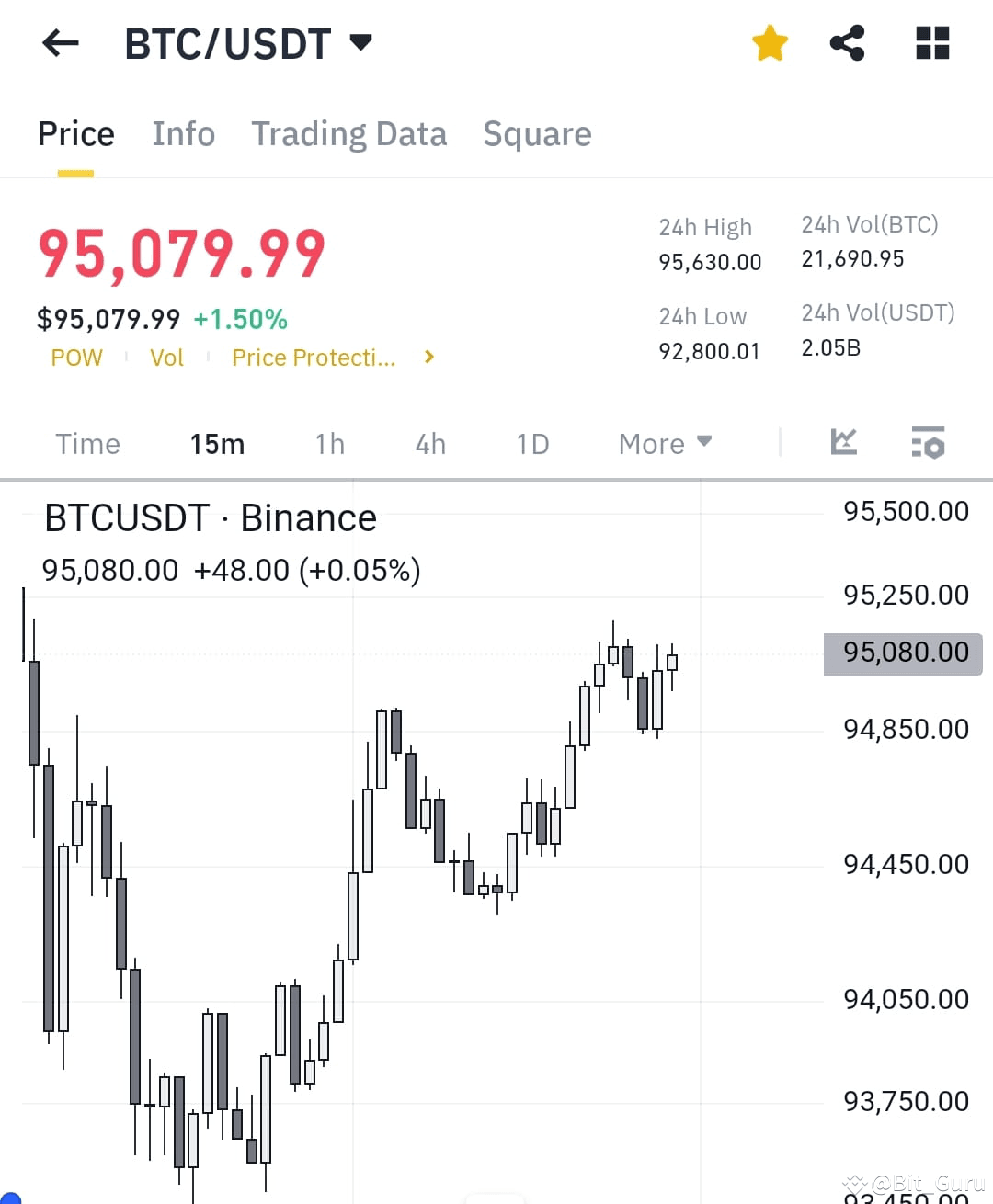Tap the Vol label next to POW
This screenshot has height=1204, width=993.
point(166,358)
